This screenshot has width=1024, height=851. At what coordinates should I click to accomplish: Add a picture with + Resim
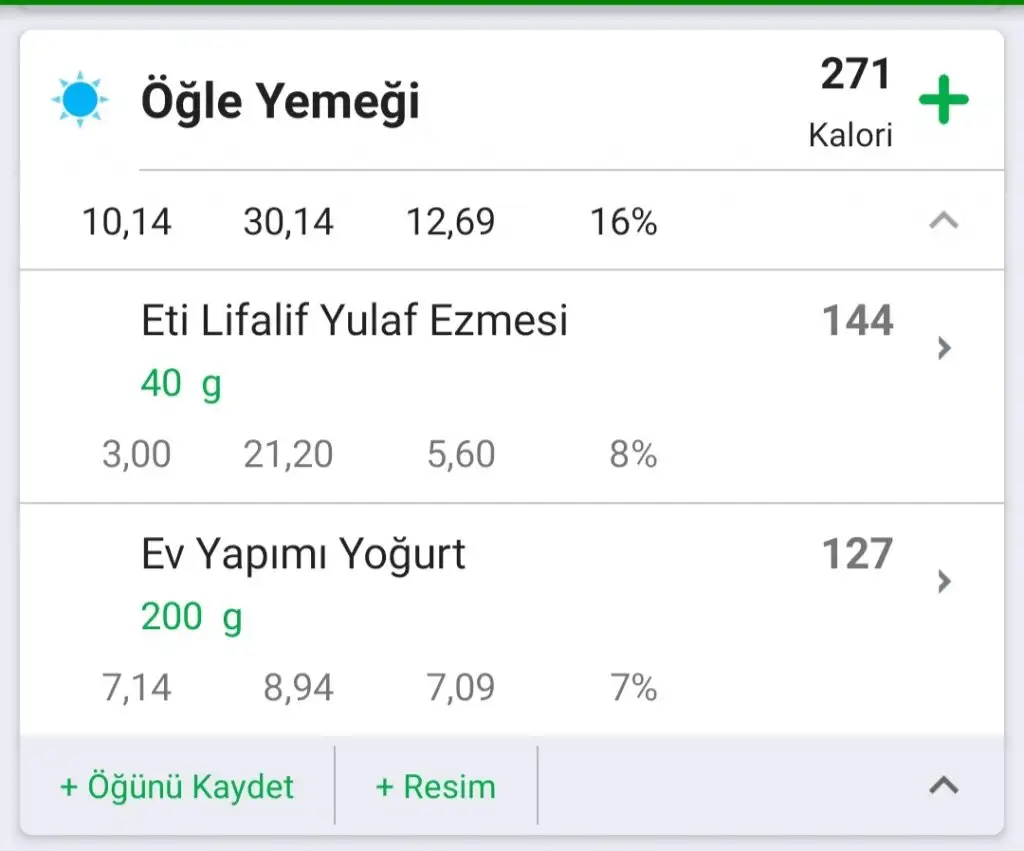tap(435, 786)
